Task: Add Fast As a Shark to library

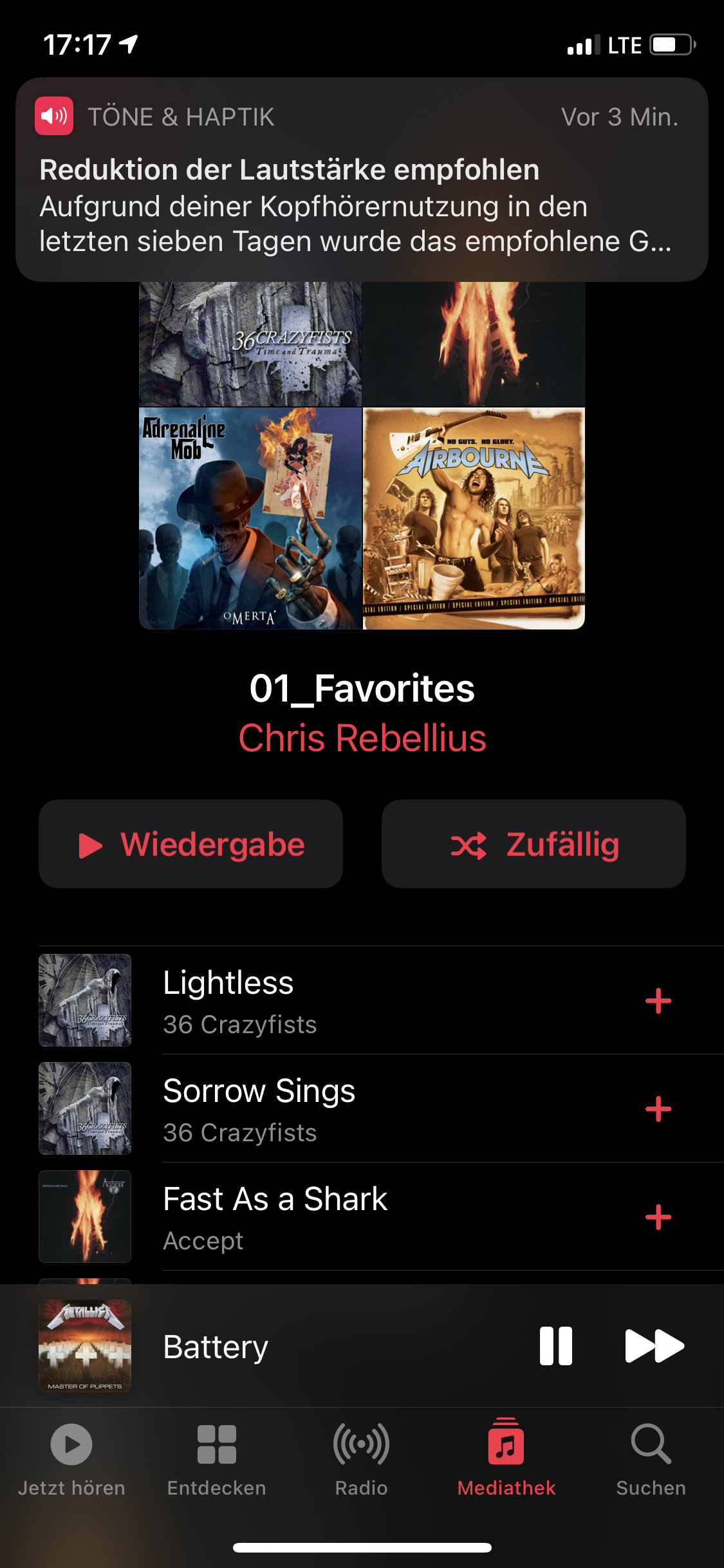Action: coord(658,1217)
